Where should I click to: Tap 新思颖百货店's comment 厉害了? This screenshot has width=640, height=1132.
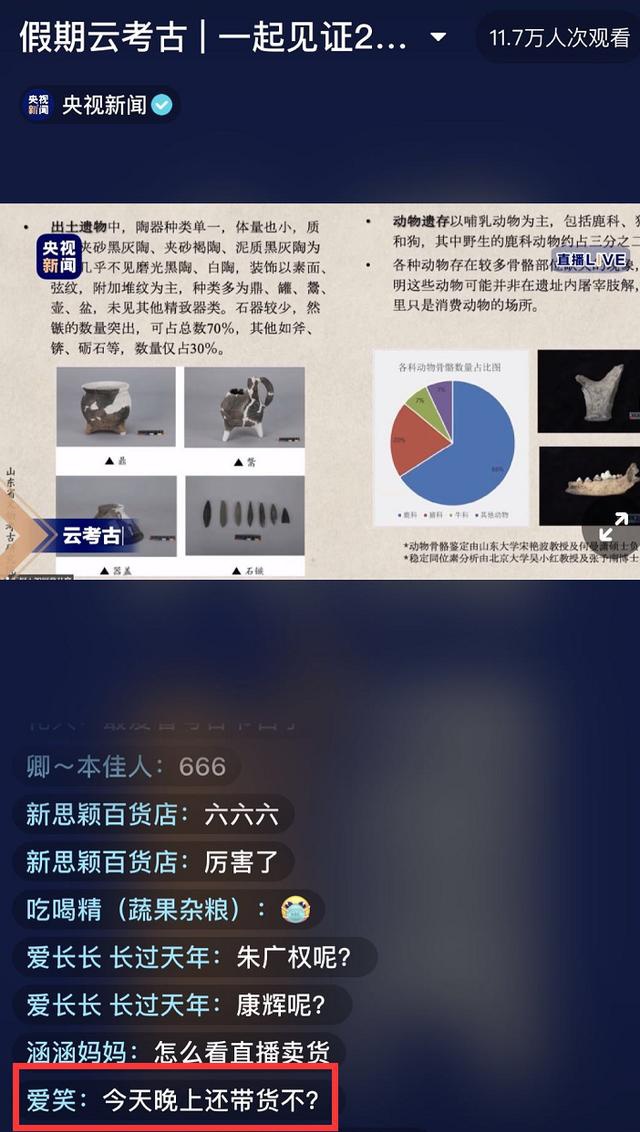(153, 862)
